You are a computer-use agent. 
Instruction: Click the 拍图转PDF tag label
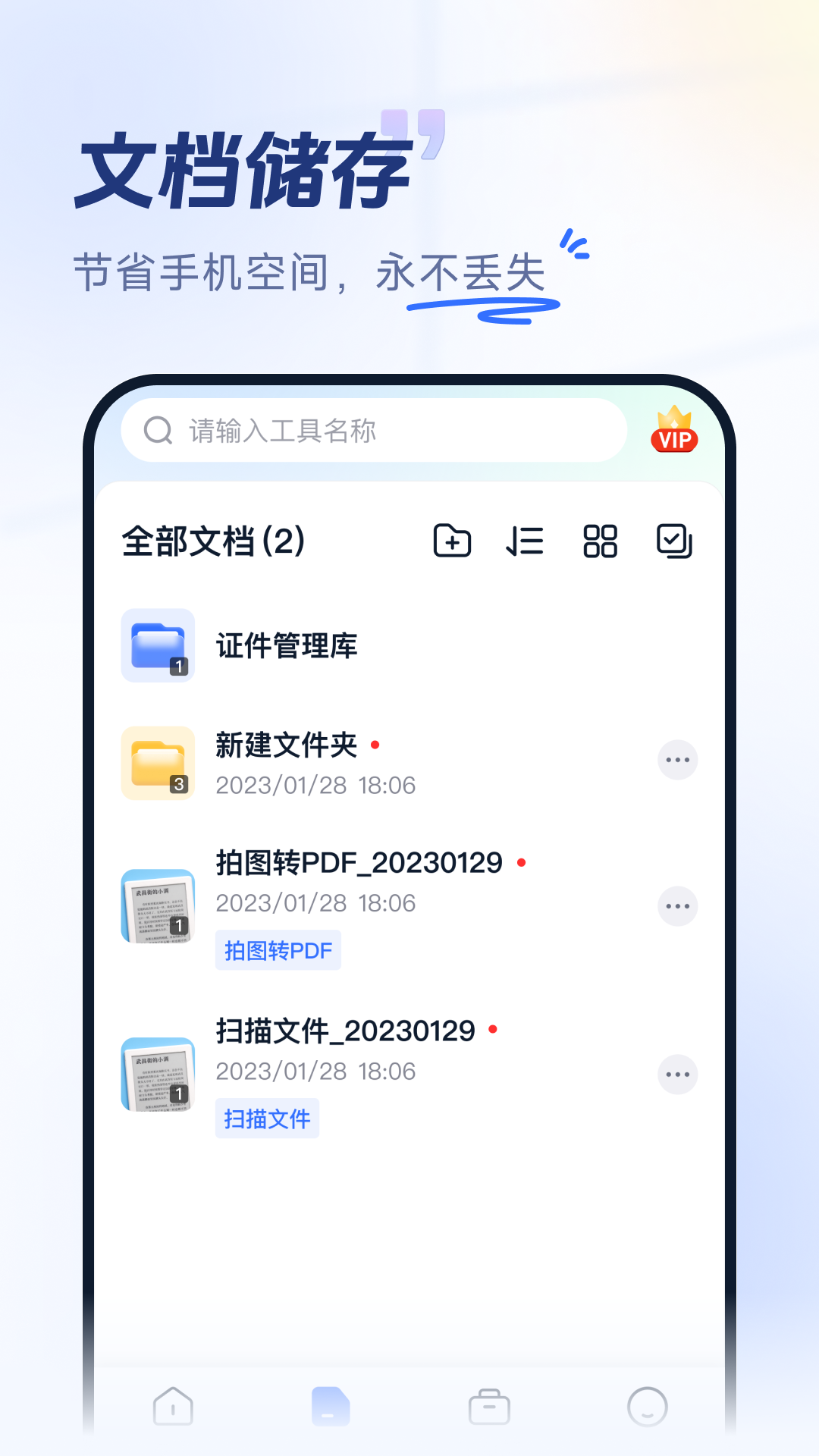278,949
